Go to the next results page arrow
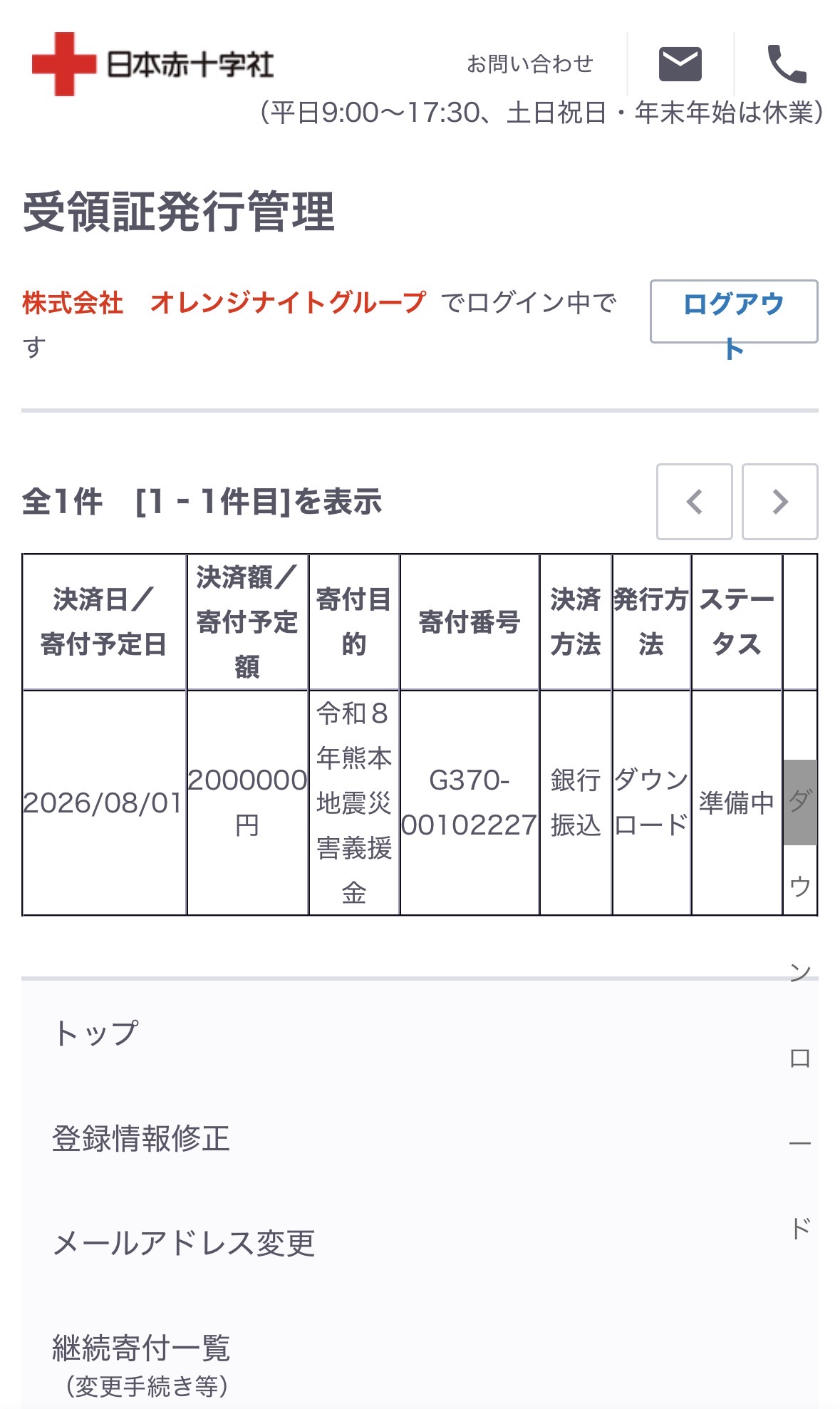 pyautogui.click(x=780, y=502)
